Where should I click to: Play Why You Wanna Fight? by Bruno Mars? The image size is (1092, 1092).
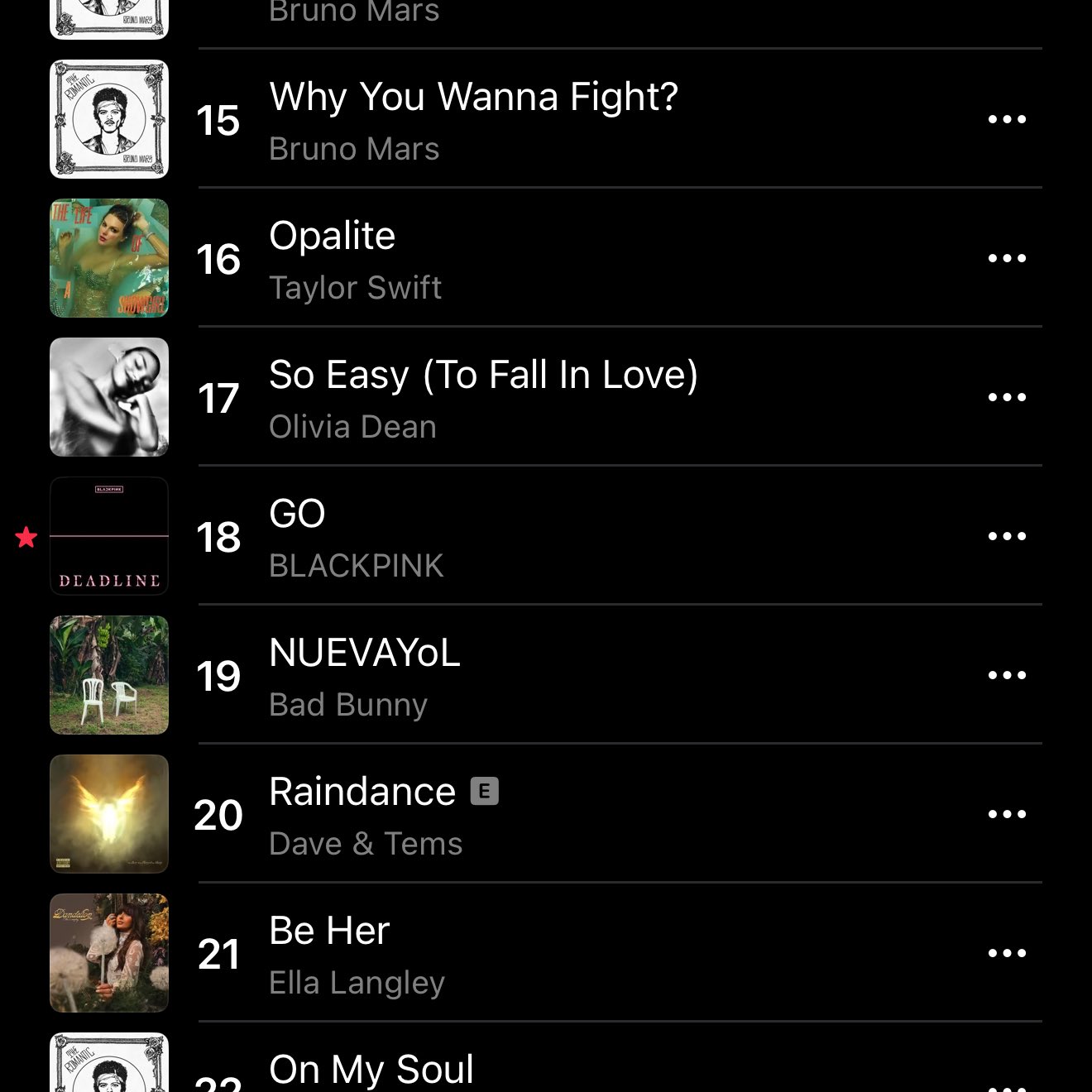[473, 119]
